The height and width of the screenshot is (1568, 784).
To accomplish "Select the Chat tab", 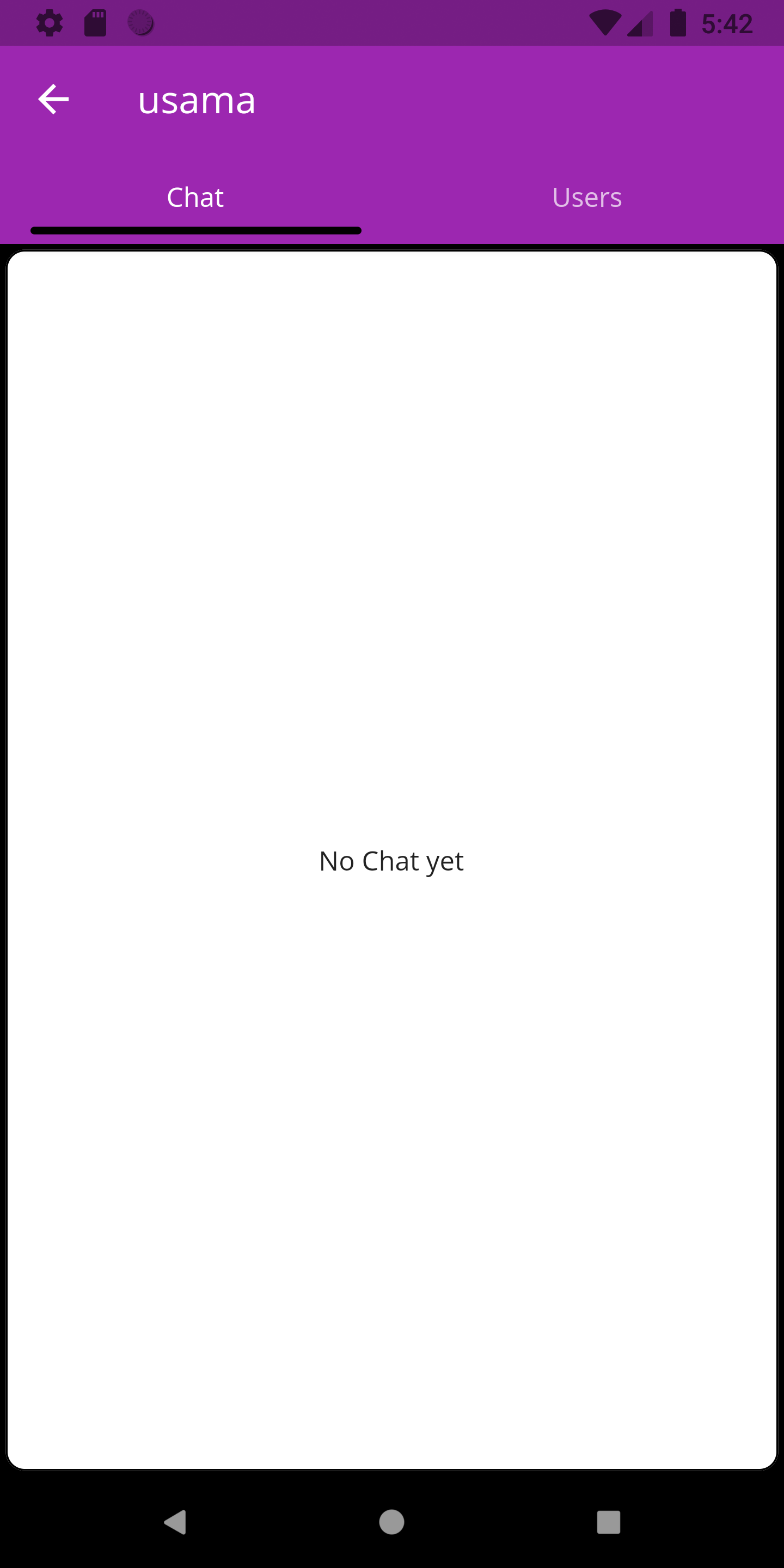I will click(195, 197).
